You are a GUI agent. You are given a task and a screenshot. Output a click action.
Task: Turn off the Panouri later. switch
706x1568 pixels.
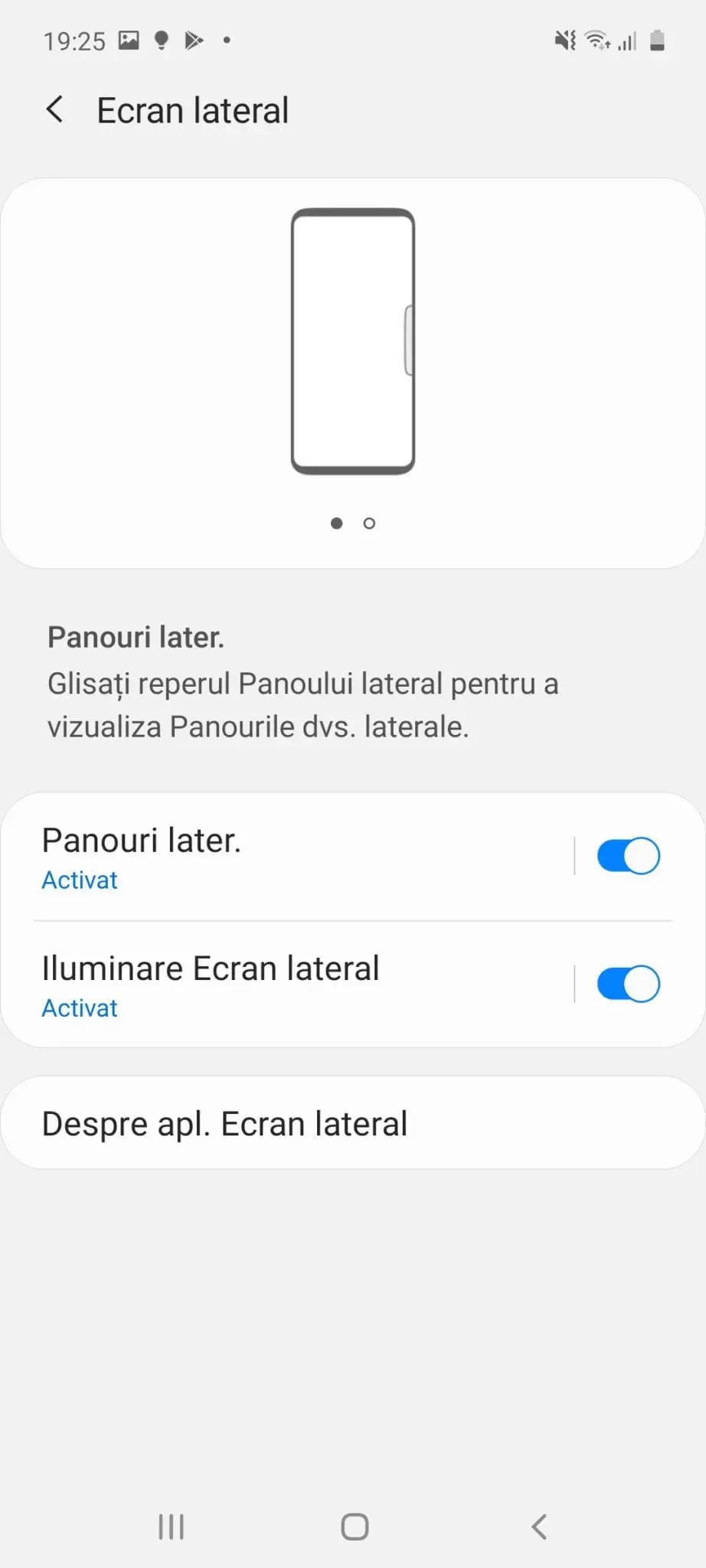click(x=628, y=856)
